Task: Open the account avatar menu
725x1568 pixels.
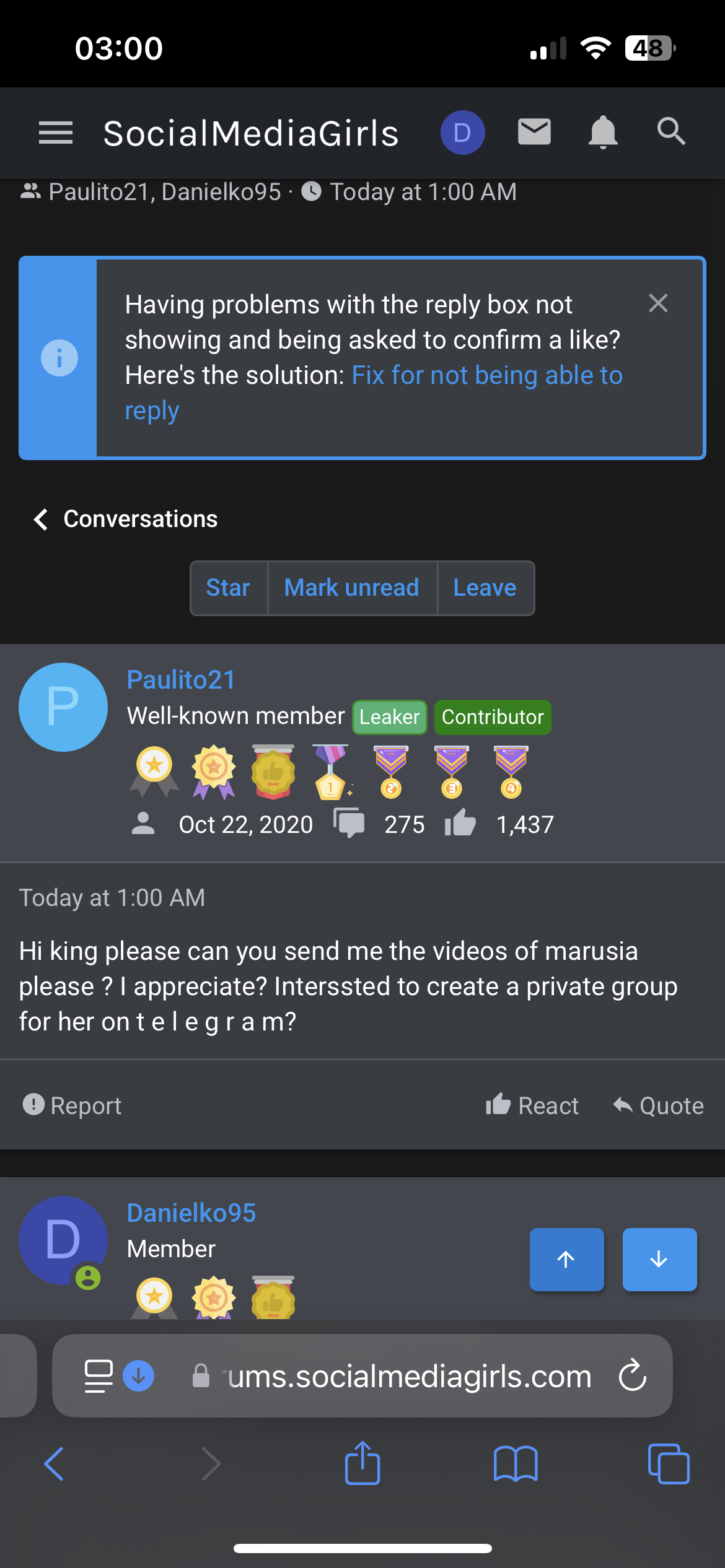Action: [x=462, y=133]
